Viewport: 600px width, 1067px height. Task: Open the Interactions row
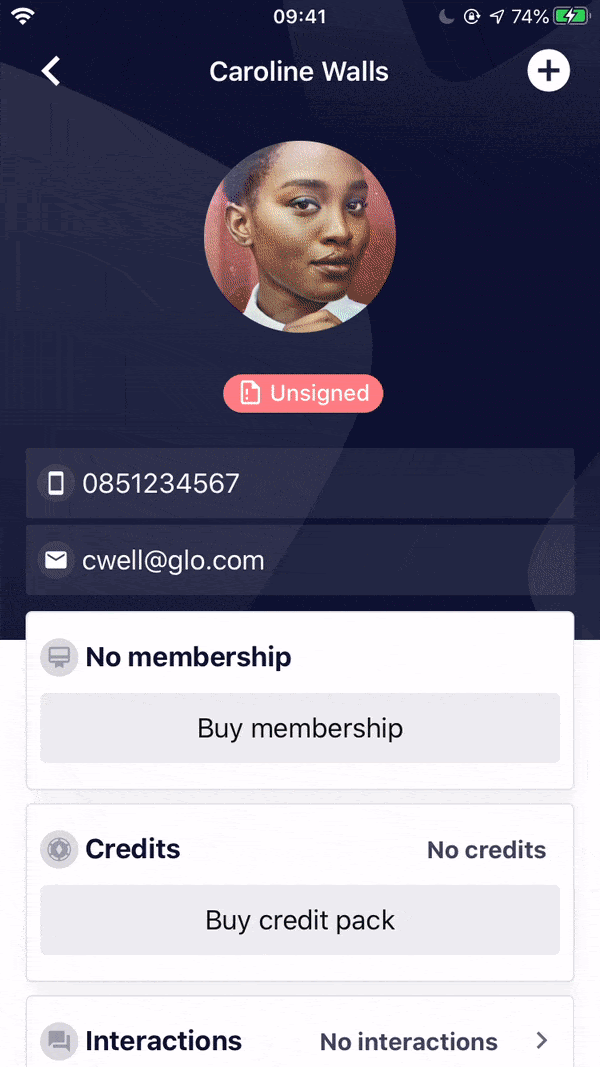click(x=300, y=1040)
